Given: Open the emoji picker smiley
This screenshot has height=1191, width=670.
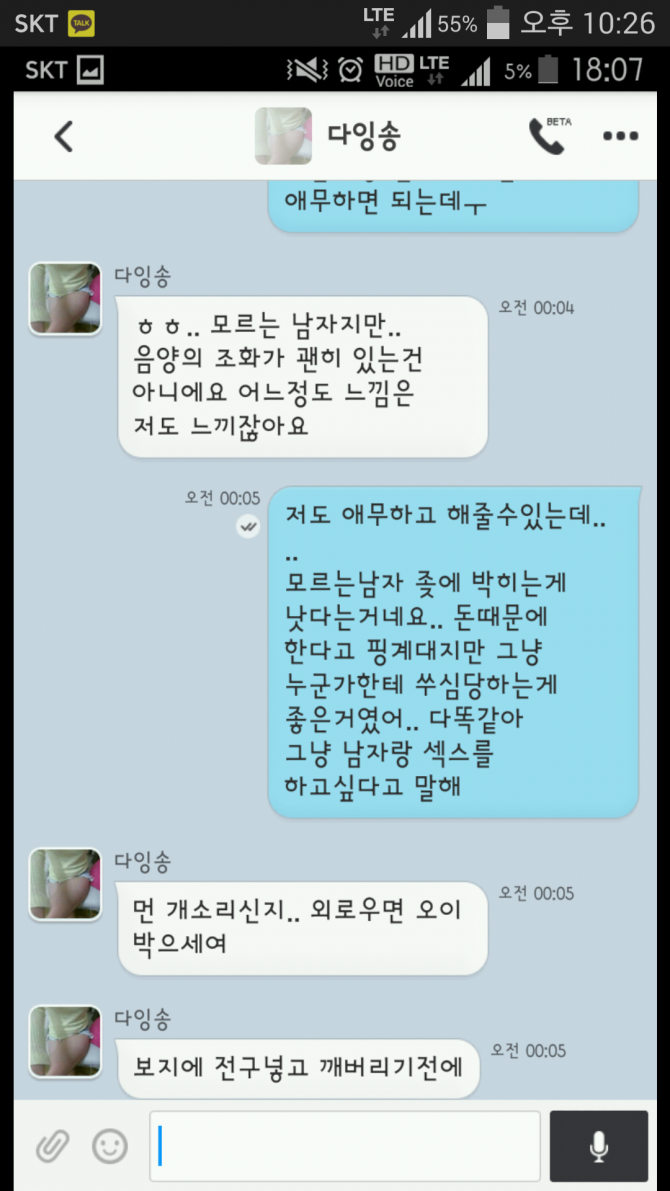Looking at the screenshot, I should click(x=110, y=1146).
